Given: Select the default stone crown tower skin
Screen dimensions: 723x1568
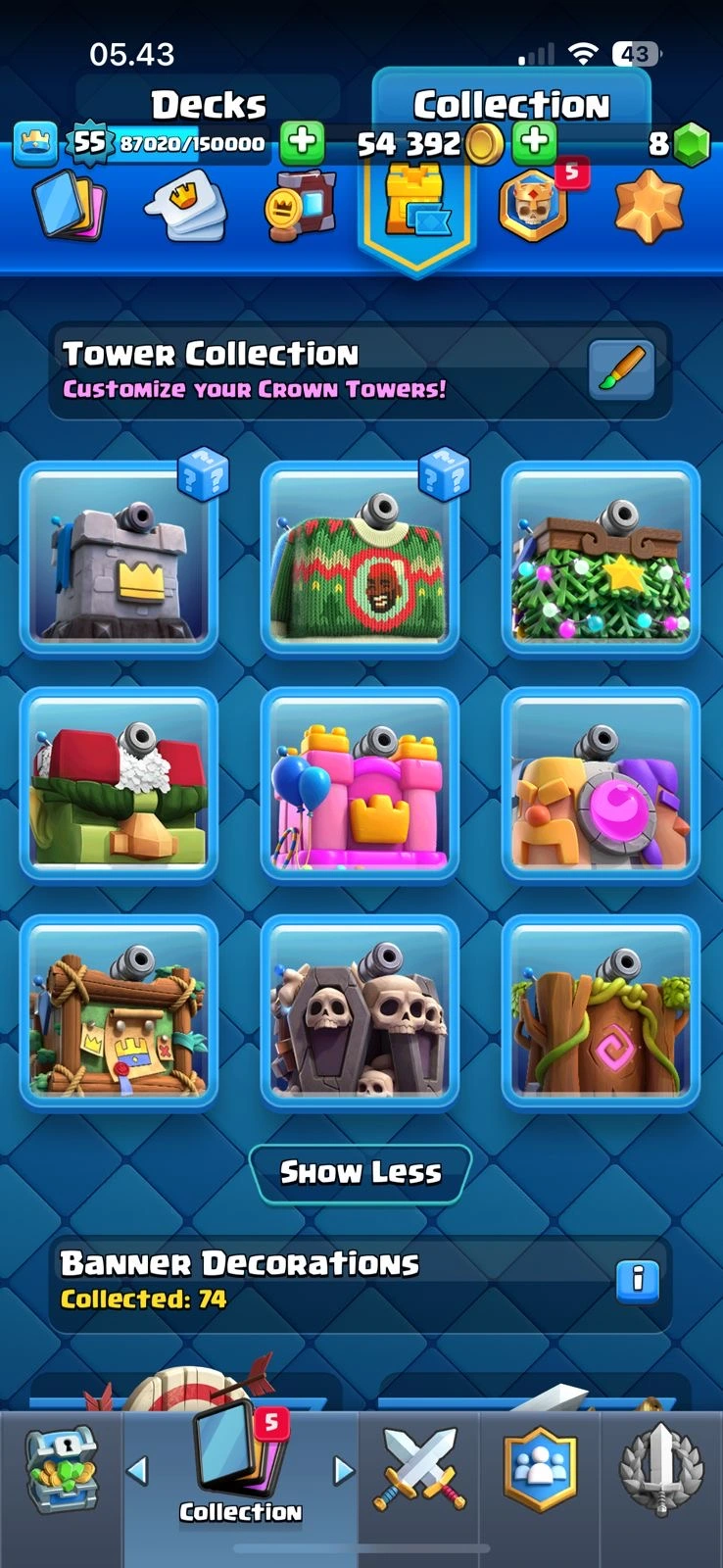Looking at the screenshot, I should [119, 559].
